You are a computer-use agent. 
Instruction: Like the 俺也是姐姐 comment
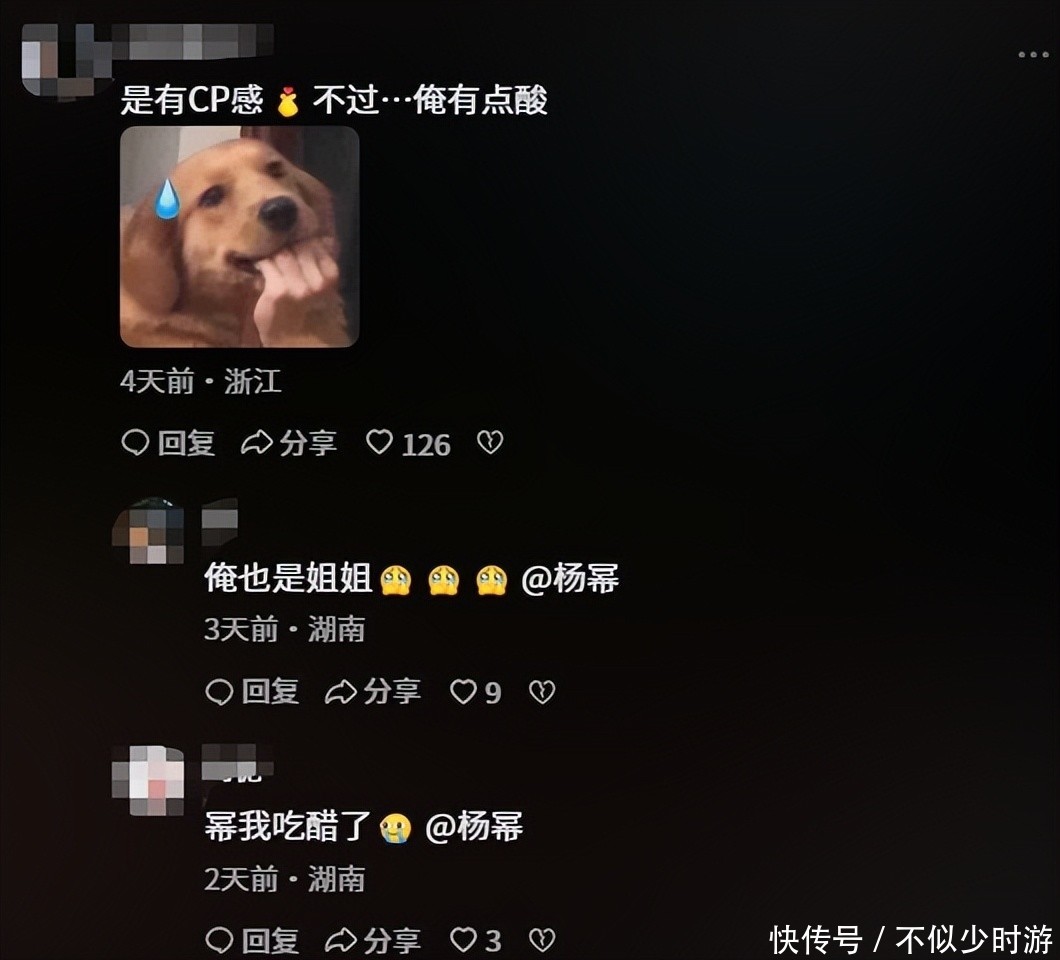coord(475,692)
